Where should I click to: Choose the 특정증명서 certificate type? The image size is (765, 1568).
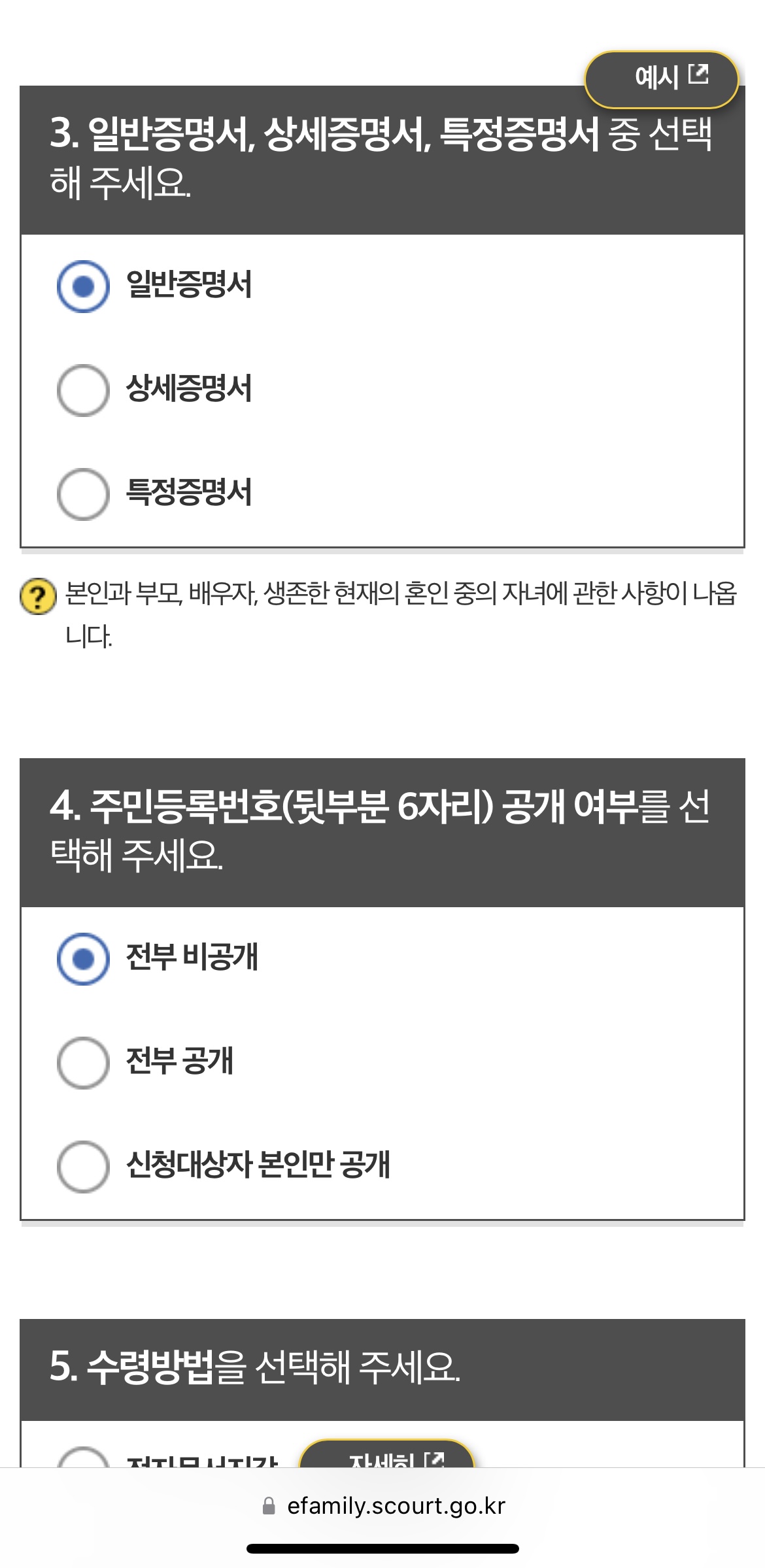[82, 494]
